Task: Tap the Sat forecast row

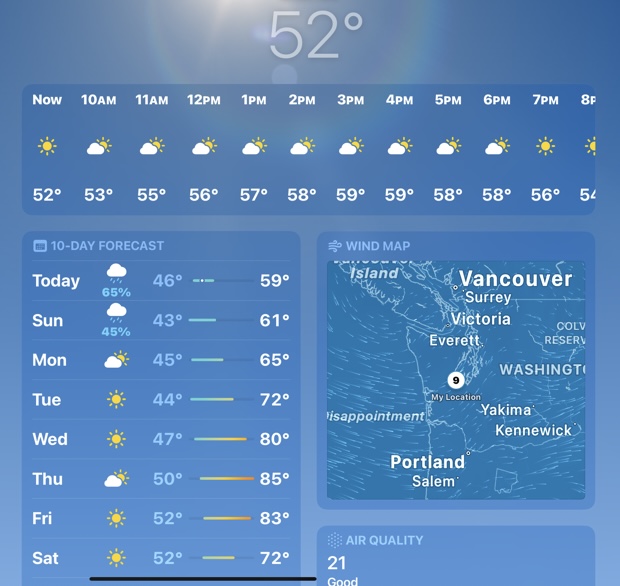Action: 160,557
